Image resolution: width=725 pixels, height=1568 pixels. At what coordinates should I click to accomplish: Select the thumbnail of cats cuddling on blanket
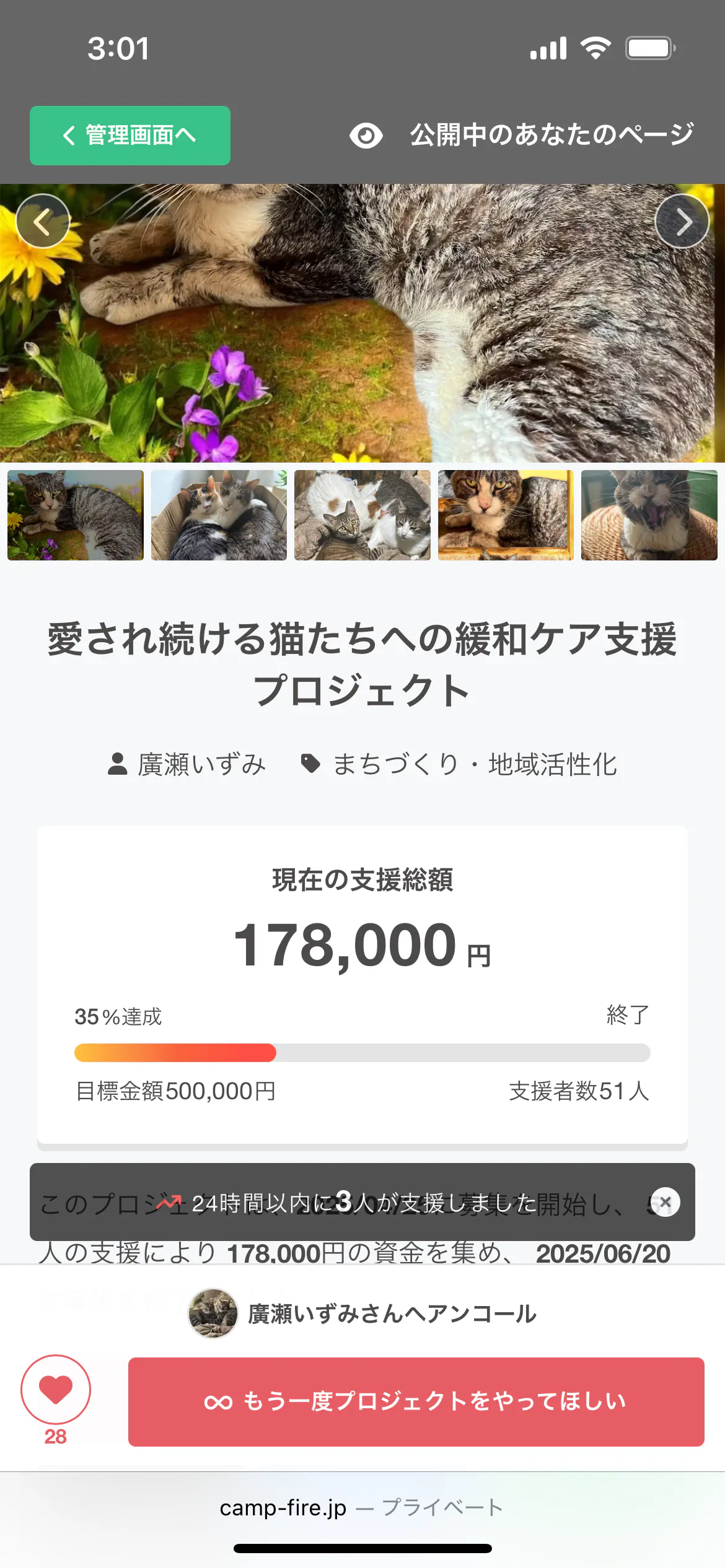362,515
